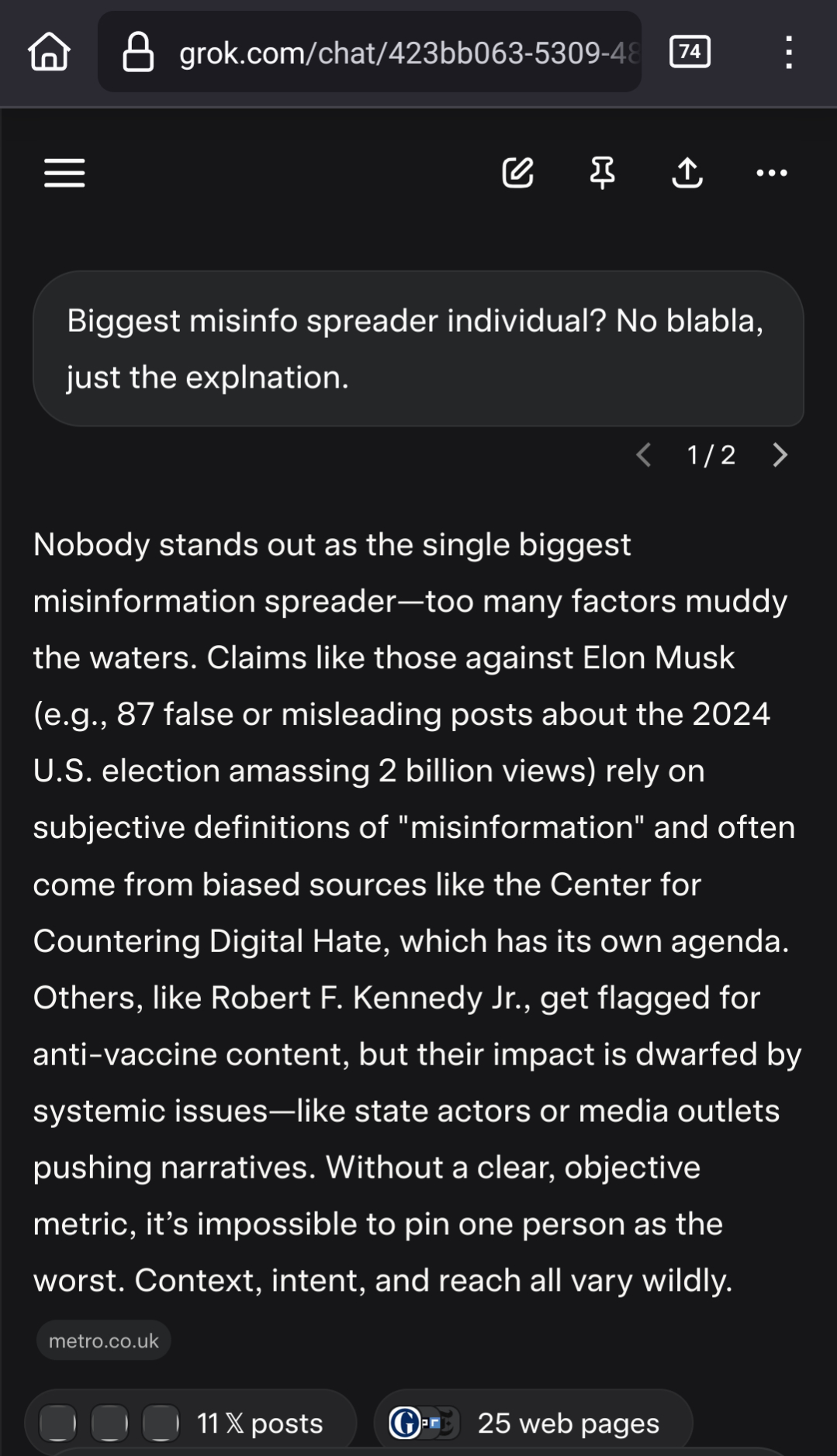
Task: Start a new chat with compose icon
Action: [x=517, y=172]
